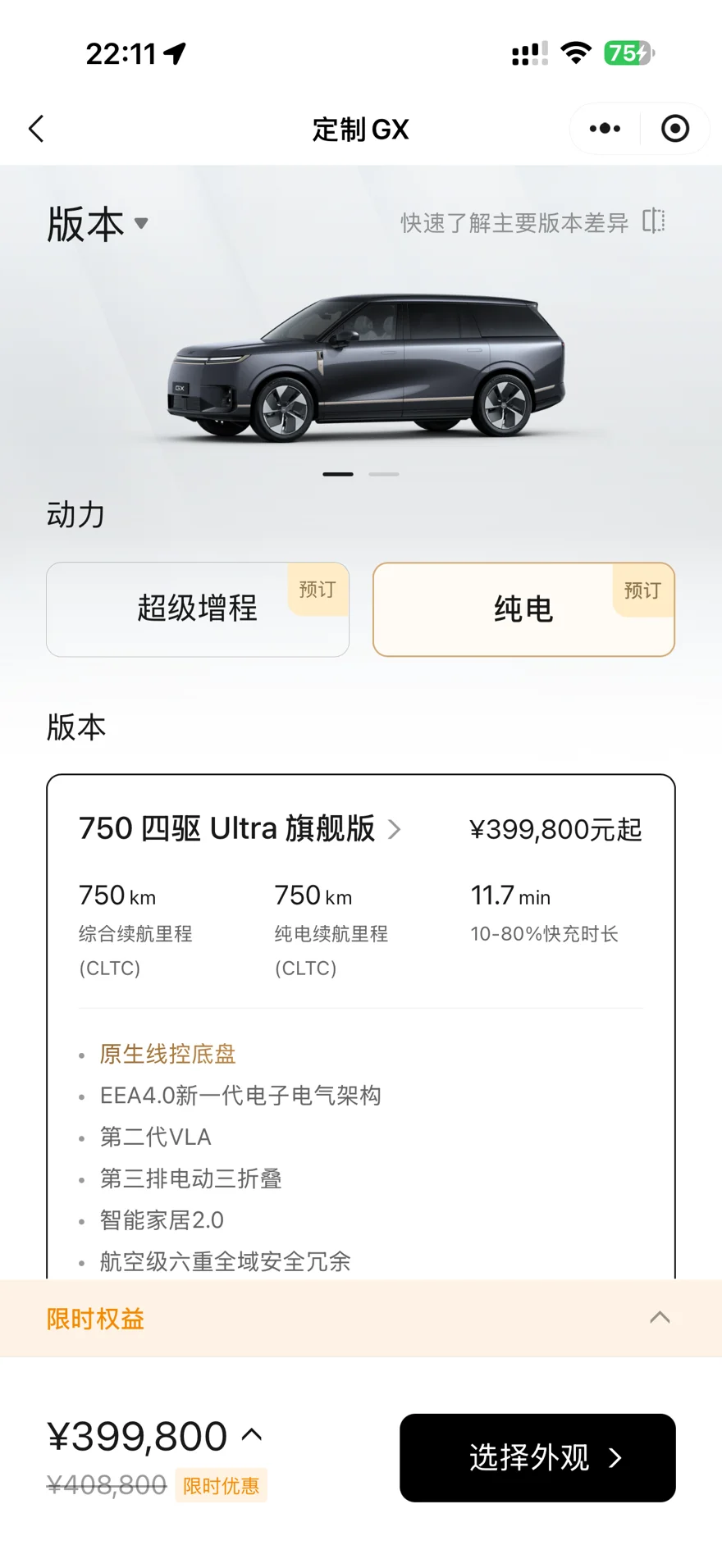This screenshot has height=1568, width=722.
Task: Open the mini program more-options menu
Action: 605,129
